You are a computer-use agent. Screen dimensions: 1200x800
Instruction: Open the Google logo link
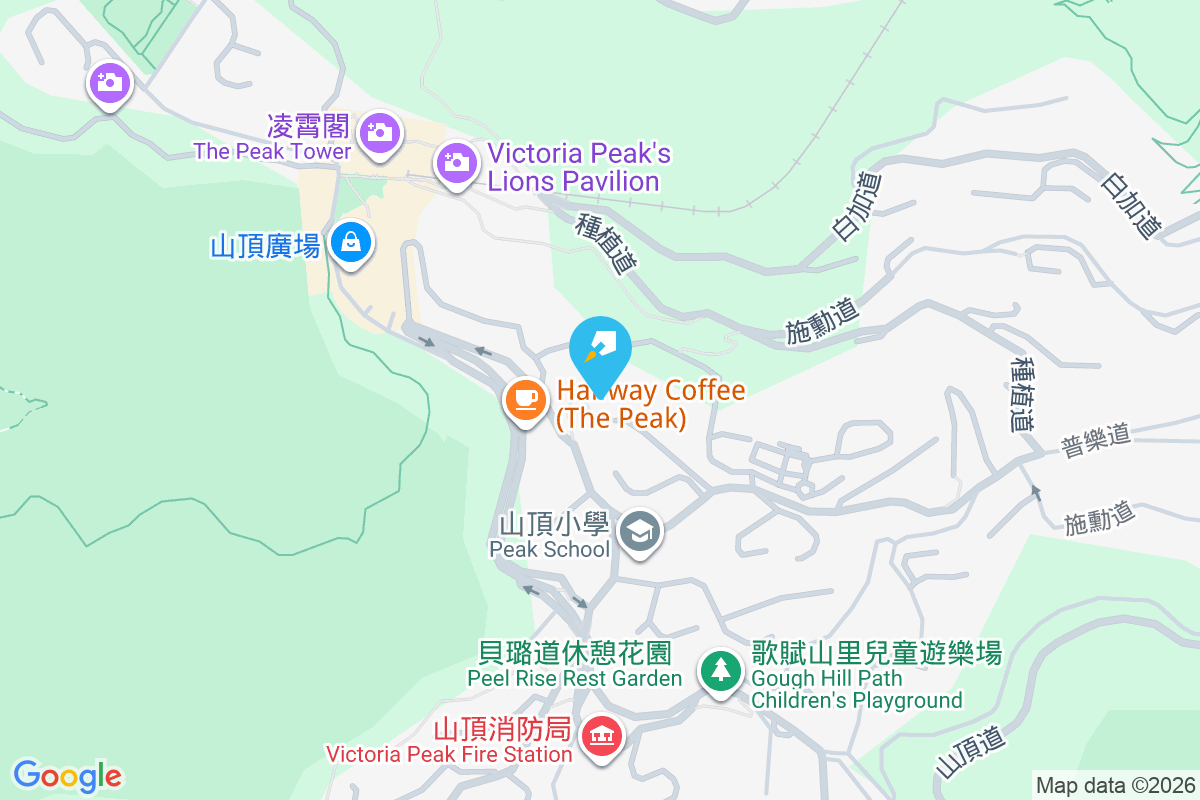pos(68,775)
